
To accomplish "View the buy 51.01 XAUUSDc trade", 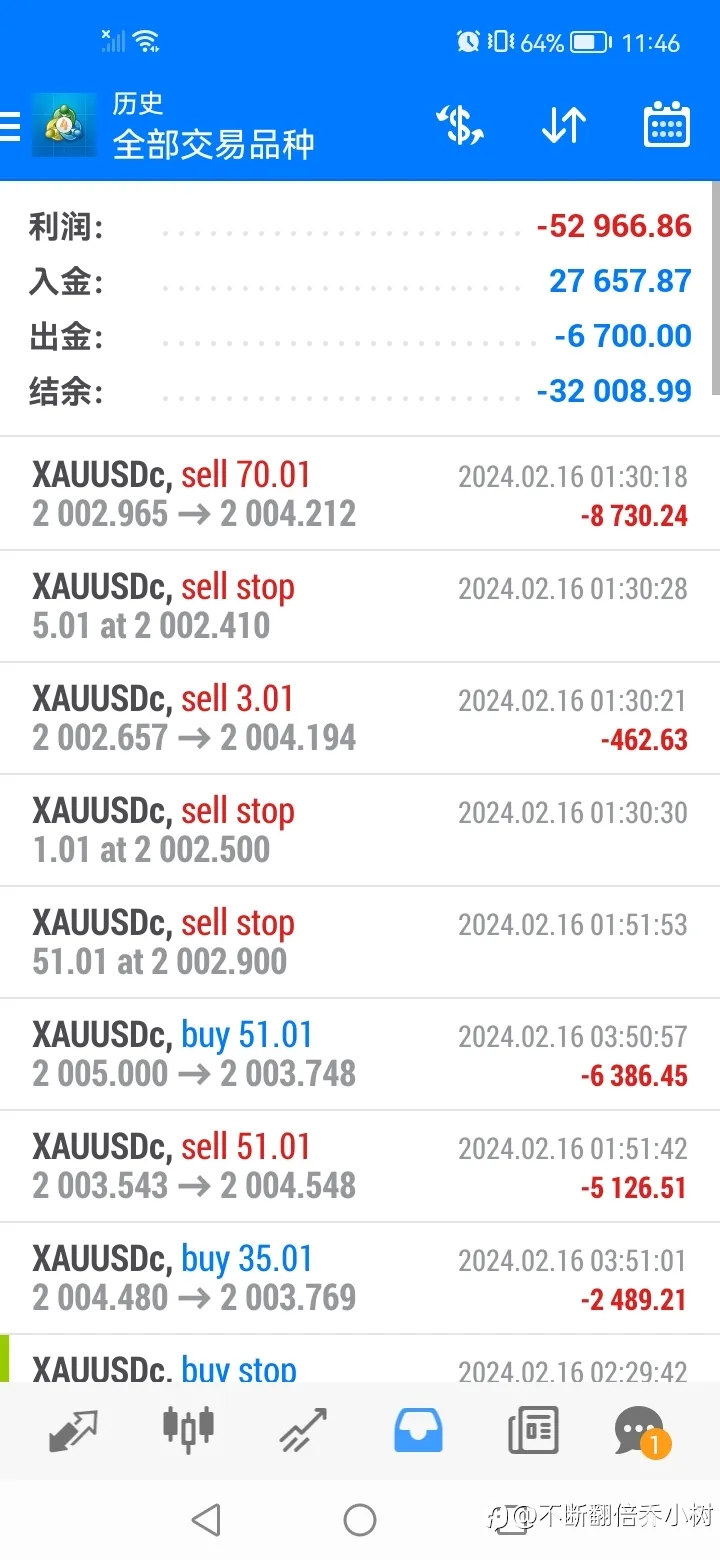I will click(x=360, y=1054).
